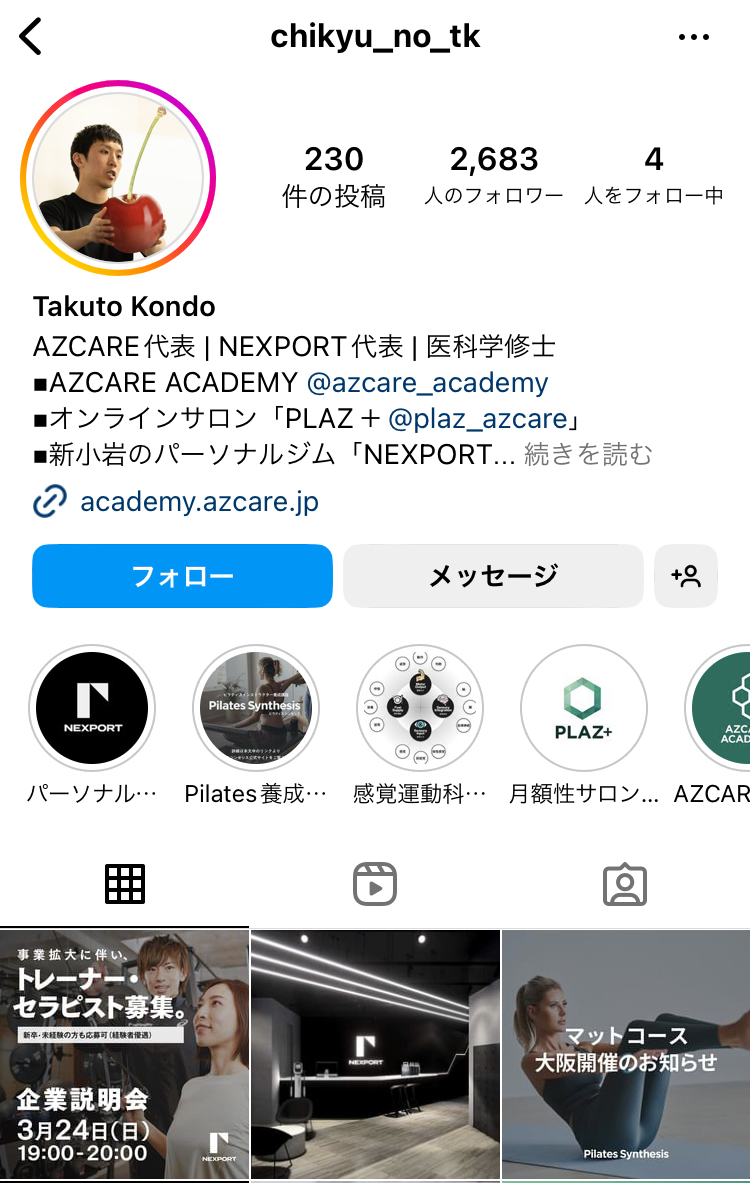The width and height of the screenshot is (750, 1183).
Task: Open the @azcare_academy mention link
Action: [x=427, y=383]
